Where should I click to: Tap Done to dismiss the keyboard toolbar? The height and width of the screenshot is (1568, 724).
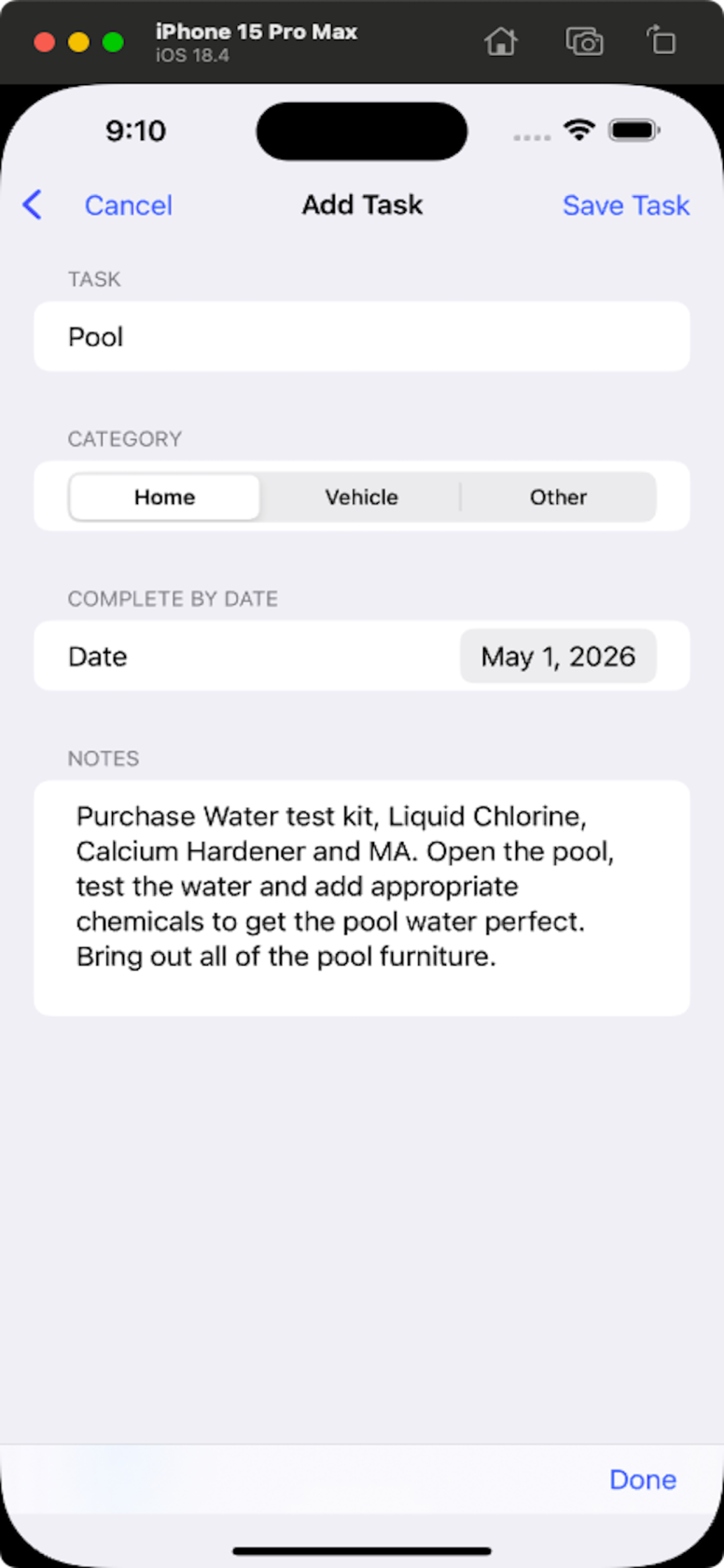click(x=642, y=1479)
